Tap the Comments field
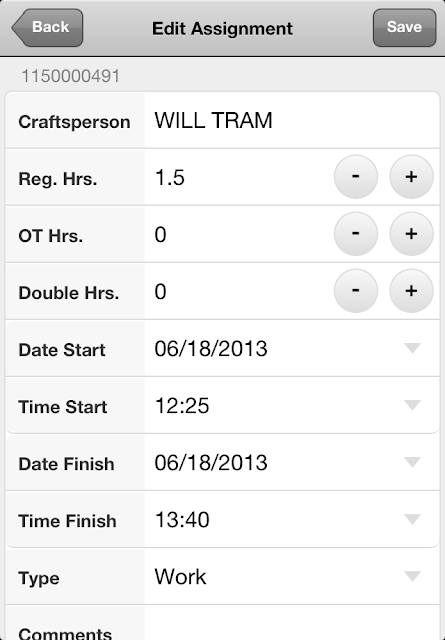Image resolution: width=445 pixels, height=640 pixels. click(291, 623)
